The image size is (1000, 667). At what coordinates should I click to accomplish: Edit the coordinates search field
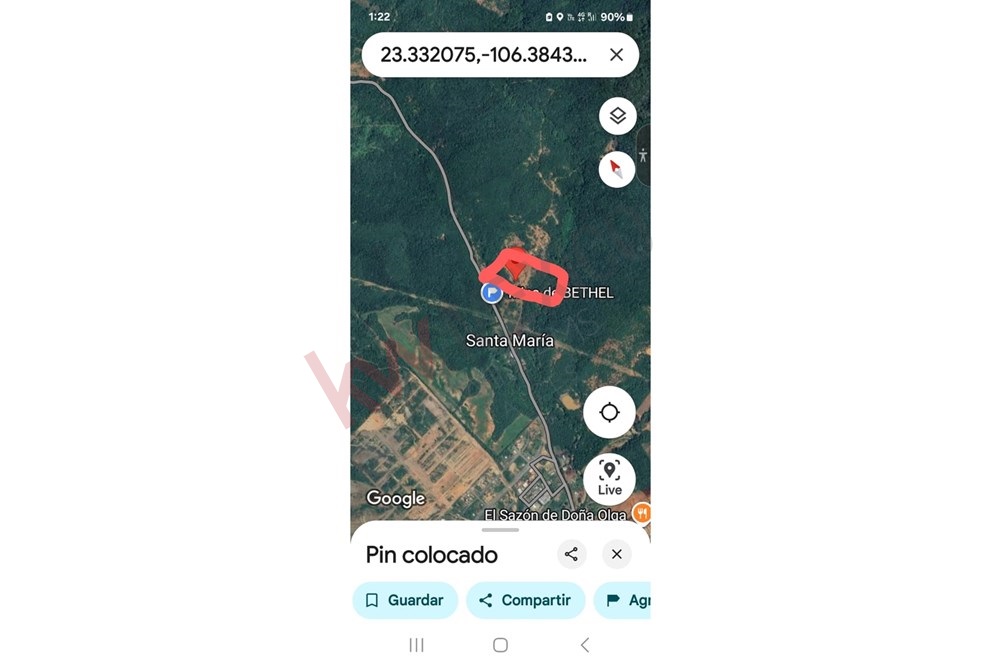click(483, 55)
